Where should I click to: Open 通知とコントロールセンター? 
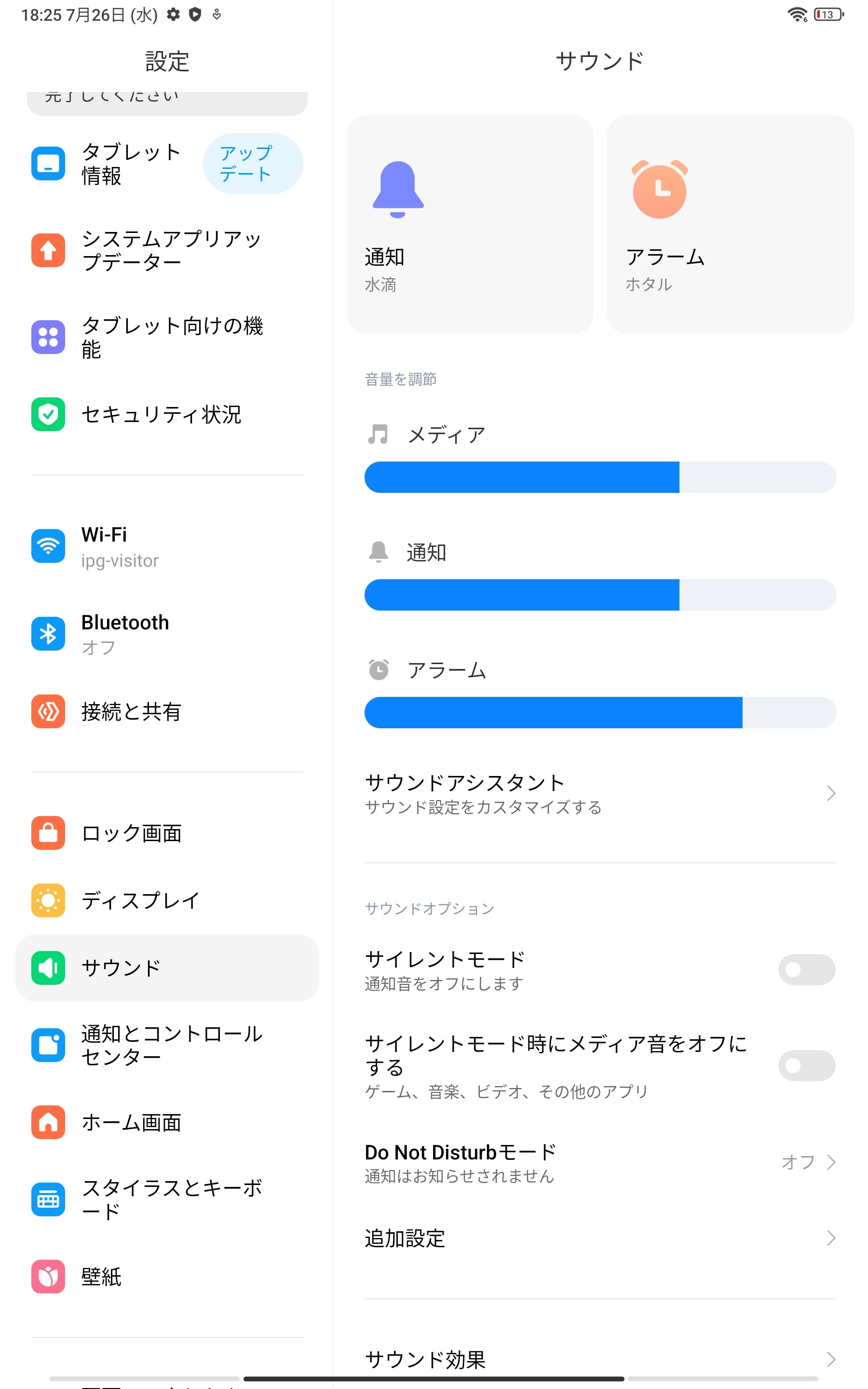pyautogui.click(x=166, y=1045)
